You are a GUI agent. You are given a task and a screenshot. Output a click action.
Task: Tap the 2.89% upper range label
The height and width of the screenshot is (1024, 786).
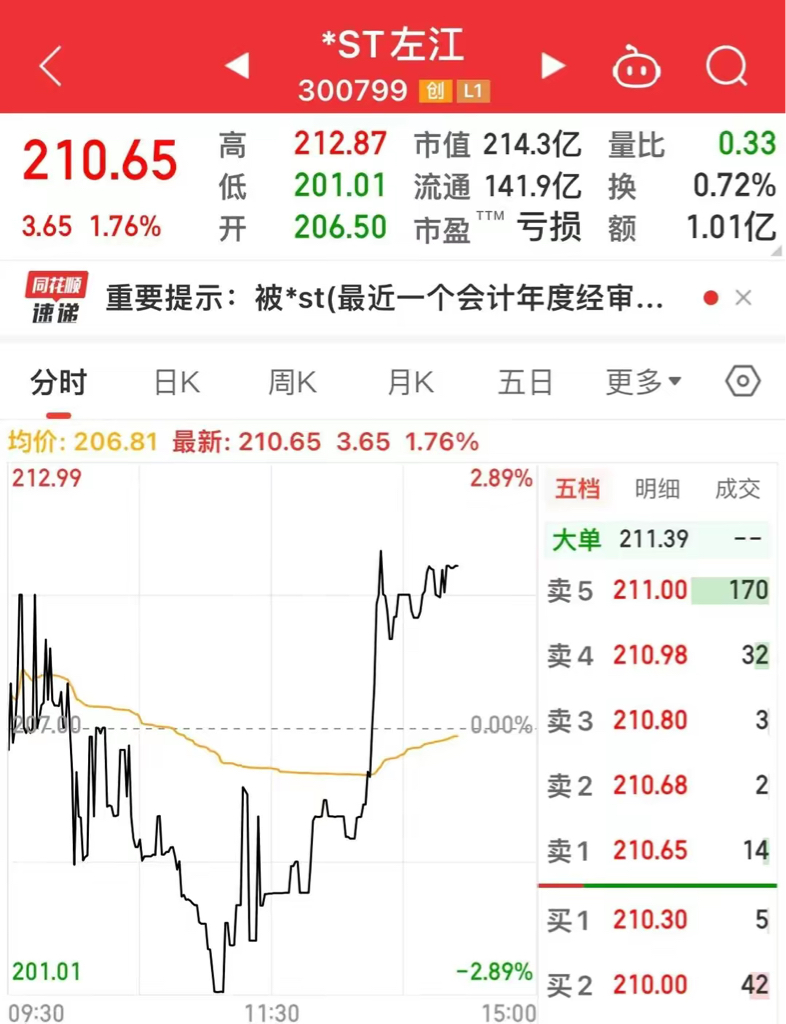point(499,478)
